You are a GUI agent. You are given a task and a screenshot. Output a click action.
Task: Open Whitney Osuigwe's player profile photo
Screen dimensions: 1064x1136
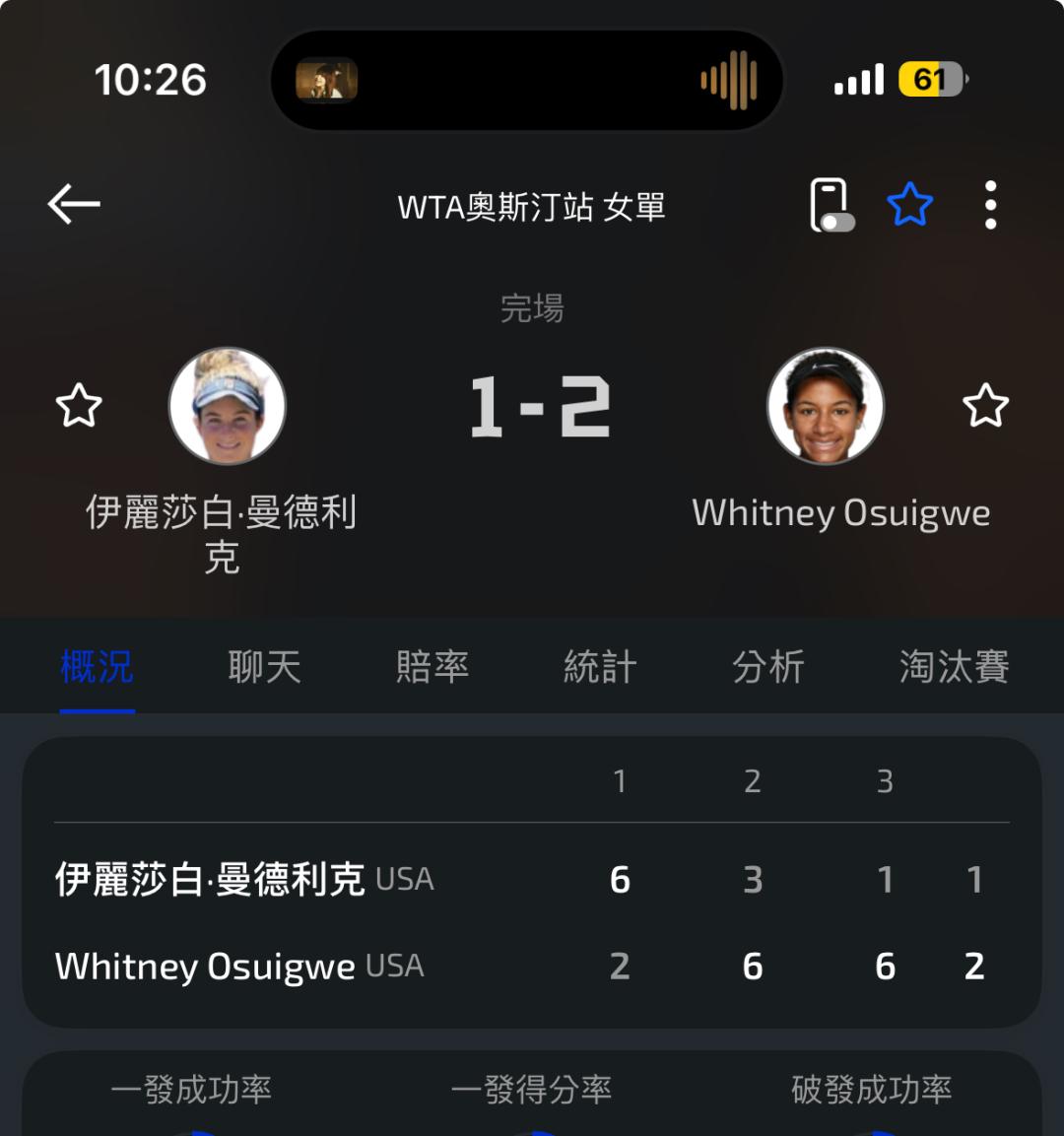(x=826, y=406)
